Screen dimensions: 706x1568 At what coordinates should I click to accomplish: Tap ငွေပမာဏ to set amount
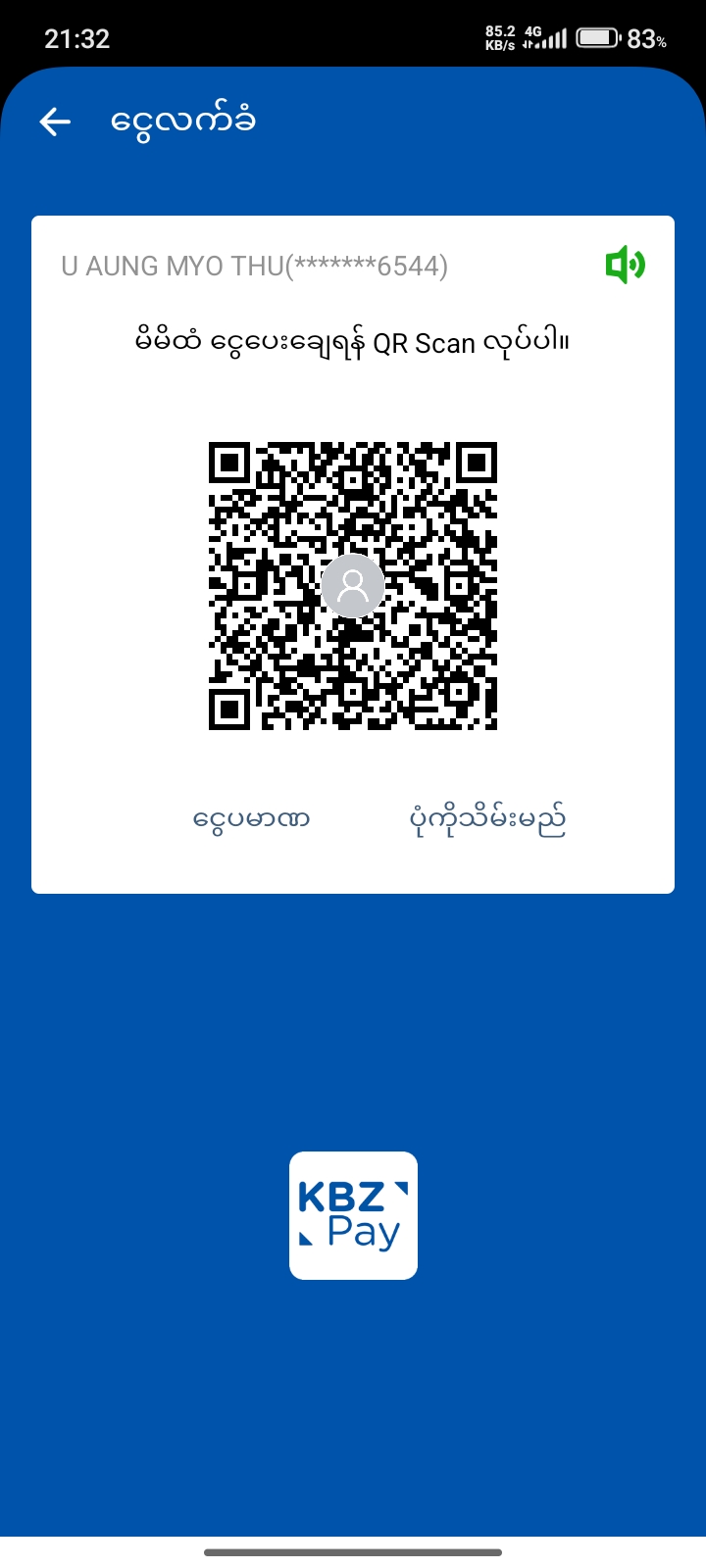coord(252,818)
